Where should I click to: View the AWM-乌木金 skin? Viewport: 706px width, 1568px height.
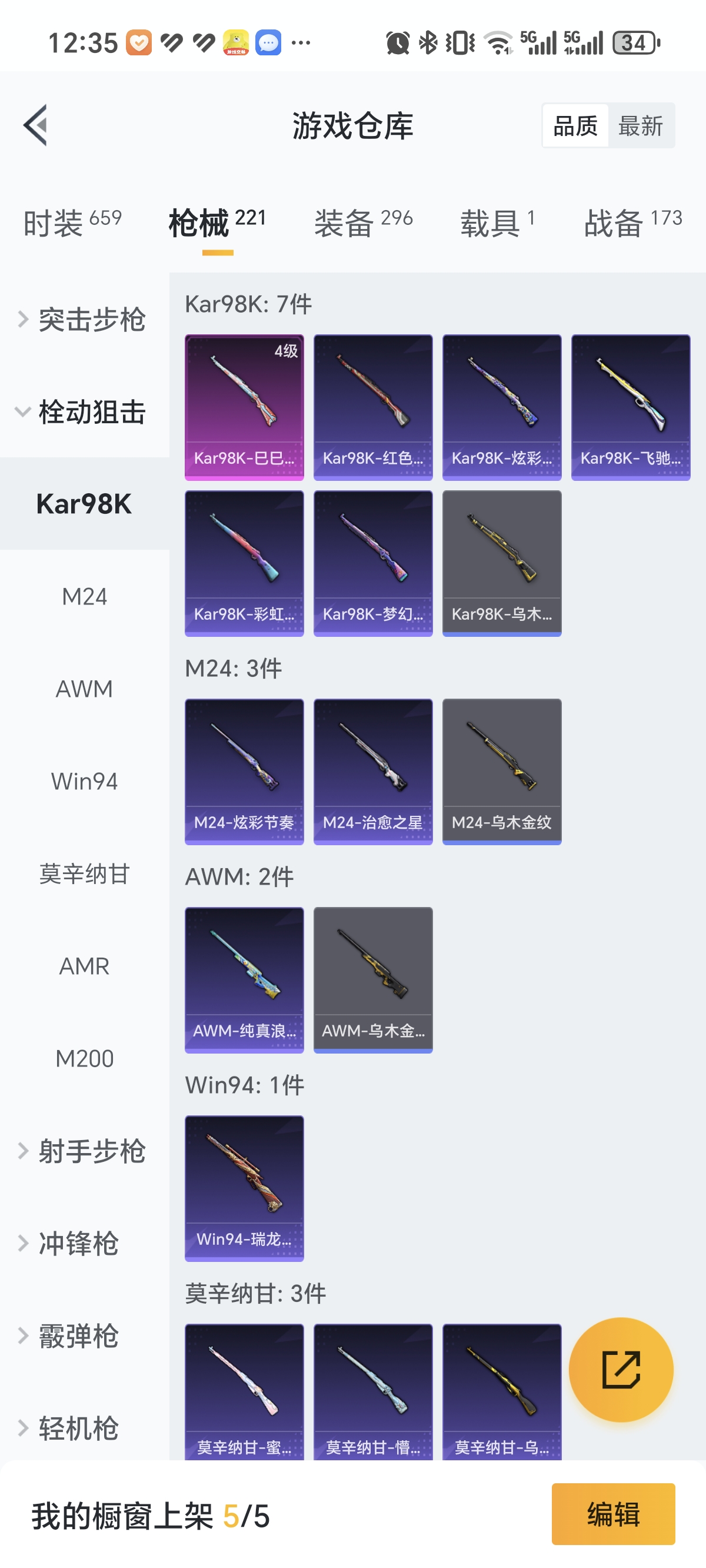(x=372, y=979)
